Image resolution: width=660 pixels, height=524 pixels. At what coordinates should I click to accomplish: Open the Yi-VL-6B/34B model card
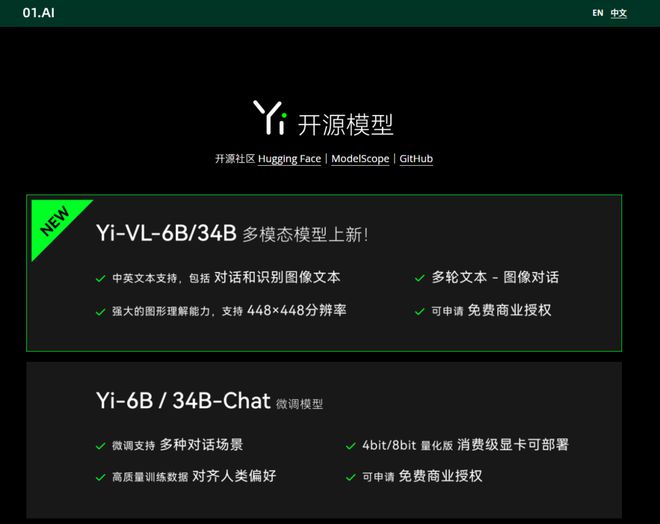click(x=324, y=273)
